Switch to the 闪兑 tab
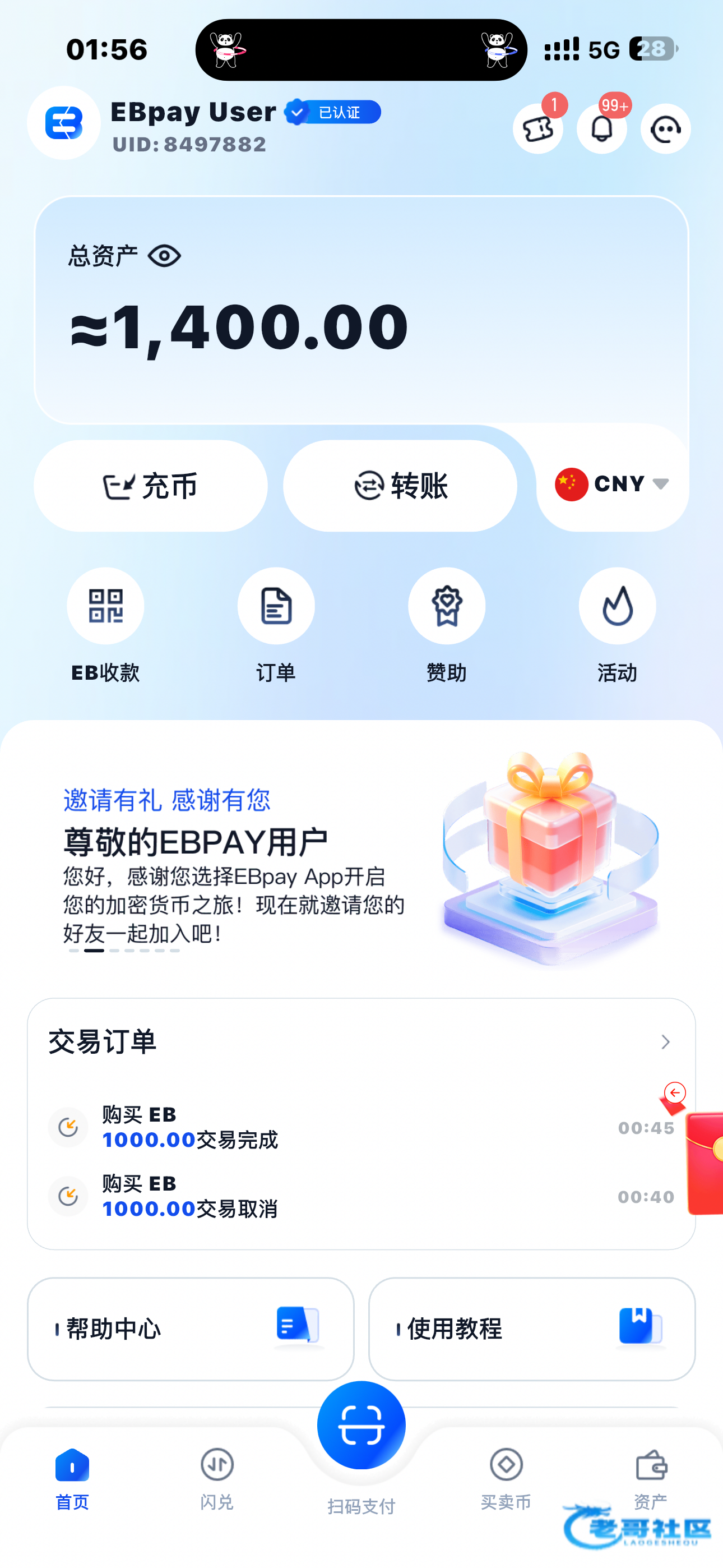The image size is (723, 1568). (x=217, y=1477)
